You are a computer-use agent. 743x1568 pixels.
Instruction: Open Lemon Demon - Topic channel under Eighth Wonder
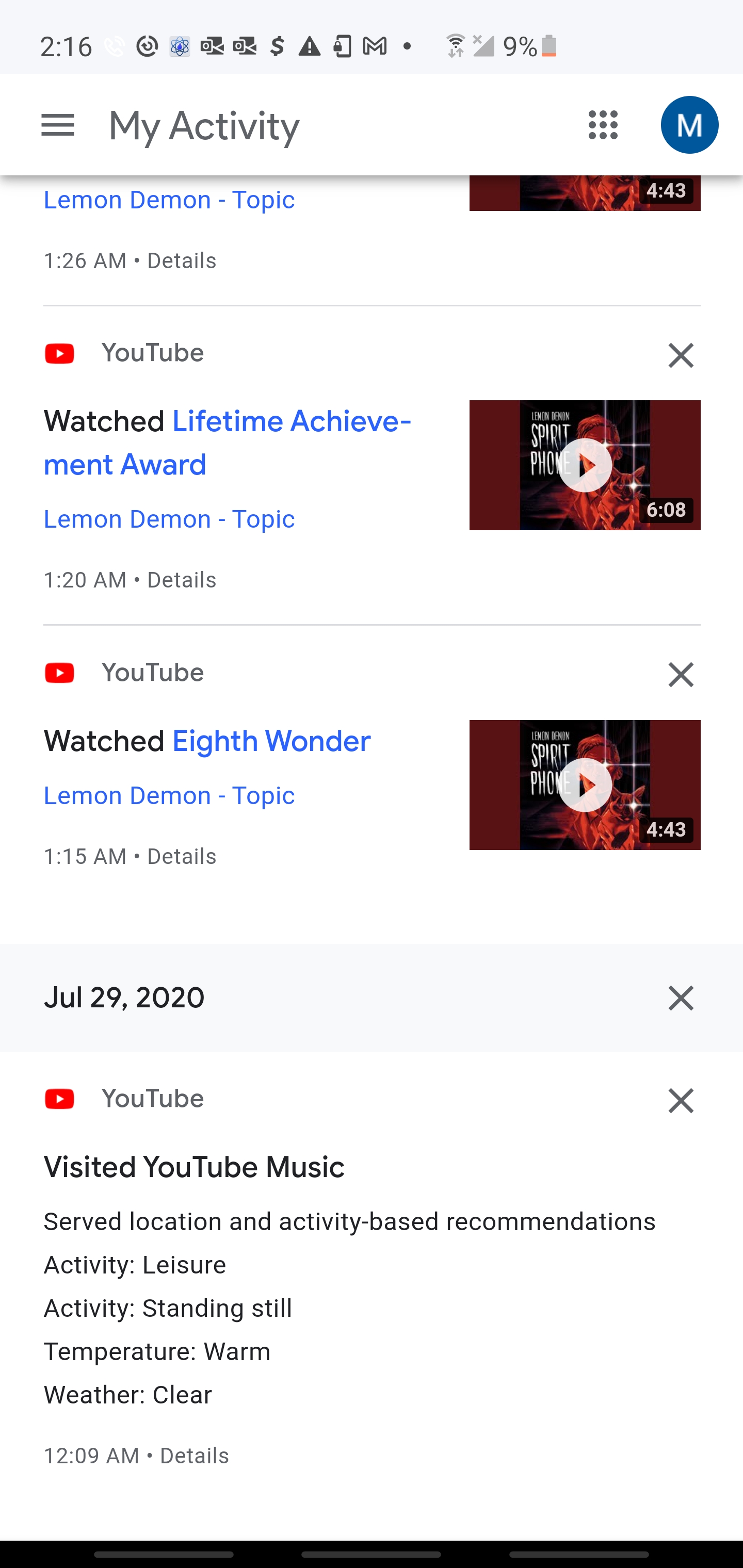pyautogui.click(x=169, y=795)
